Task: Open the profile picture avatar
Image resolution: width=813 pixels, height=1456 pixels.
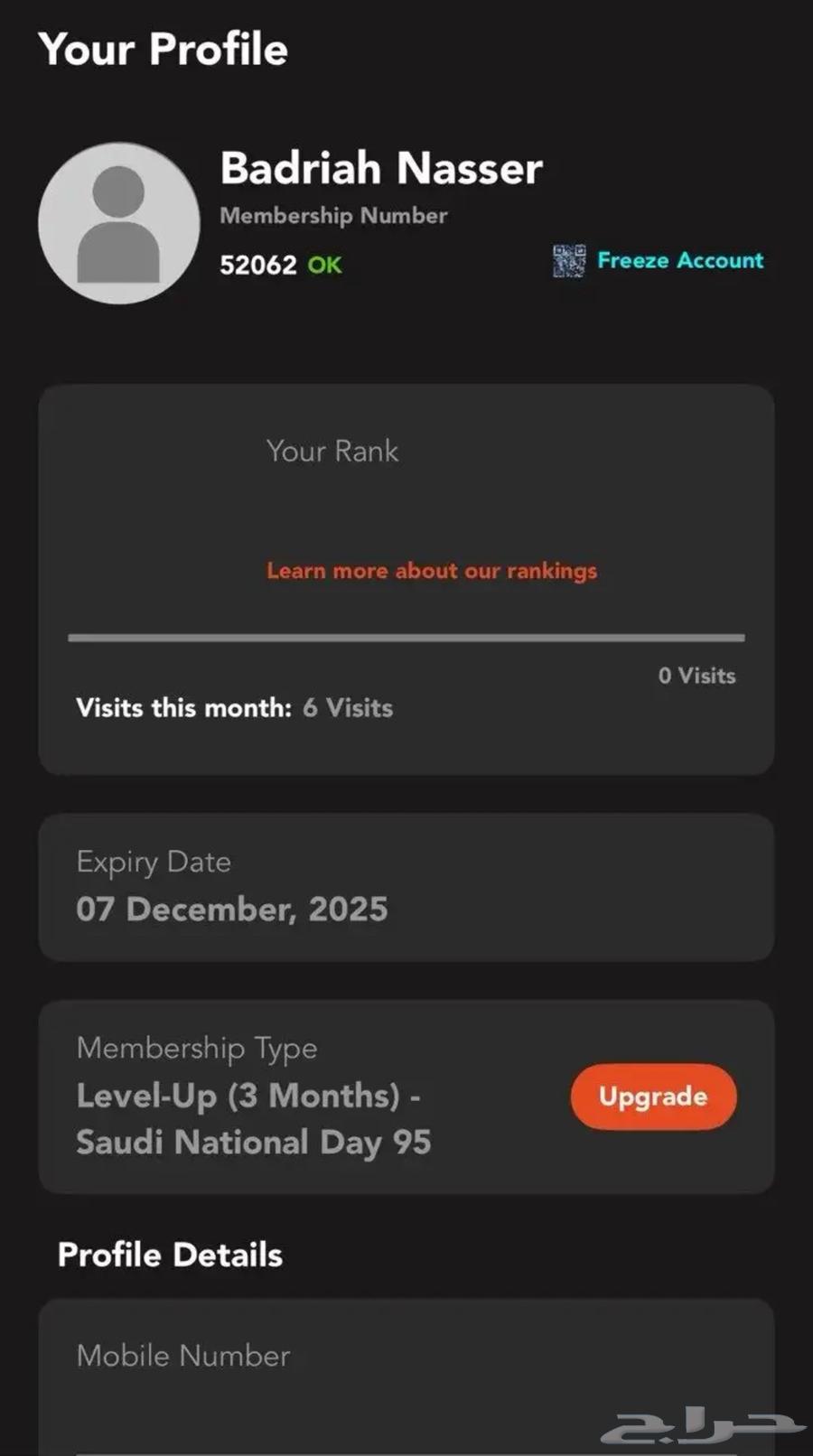Action: point(119,223)
